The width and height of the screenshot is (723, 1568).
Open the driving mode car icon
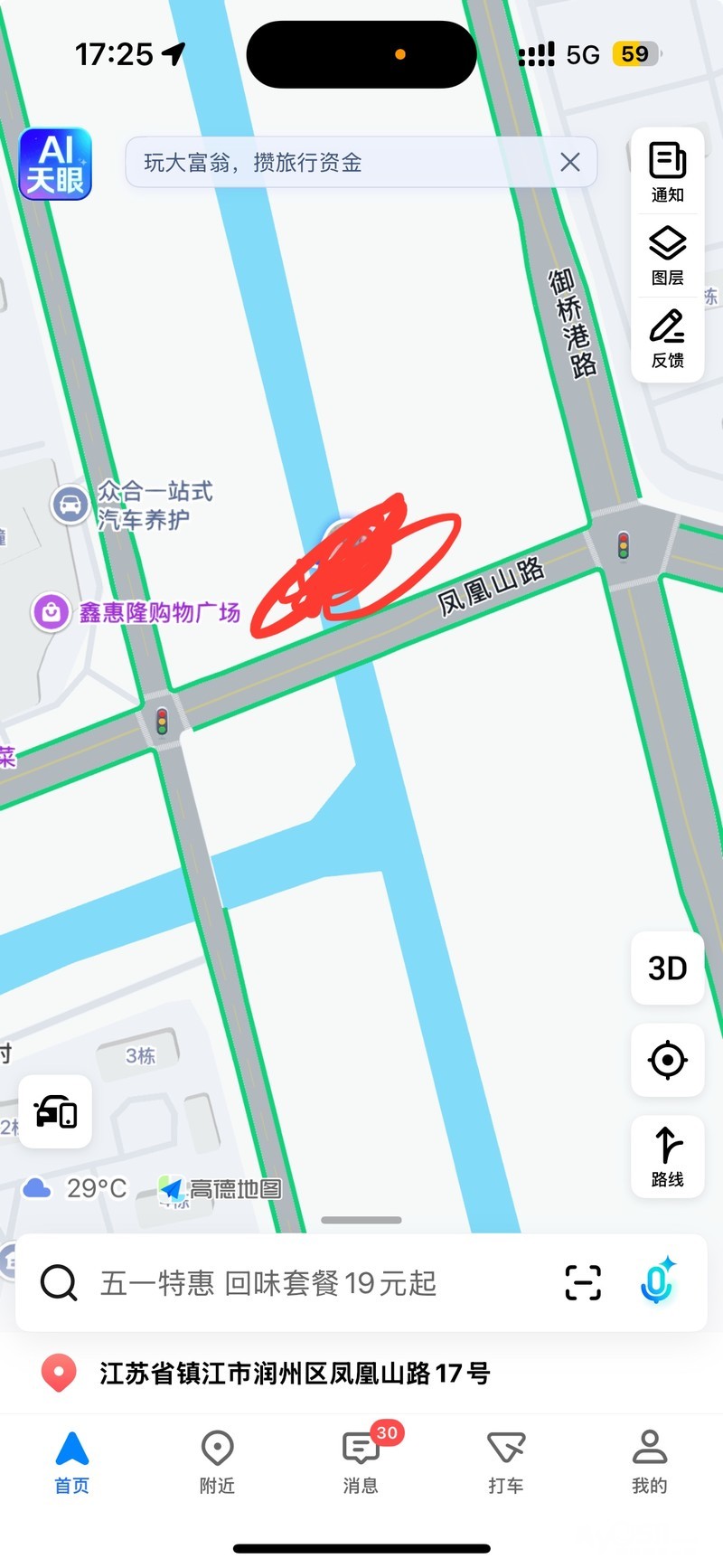click(56, 1111)
